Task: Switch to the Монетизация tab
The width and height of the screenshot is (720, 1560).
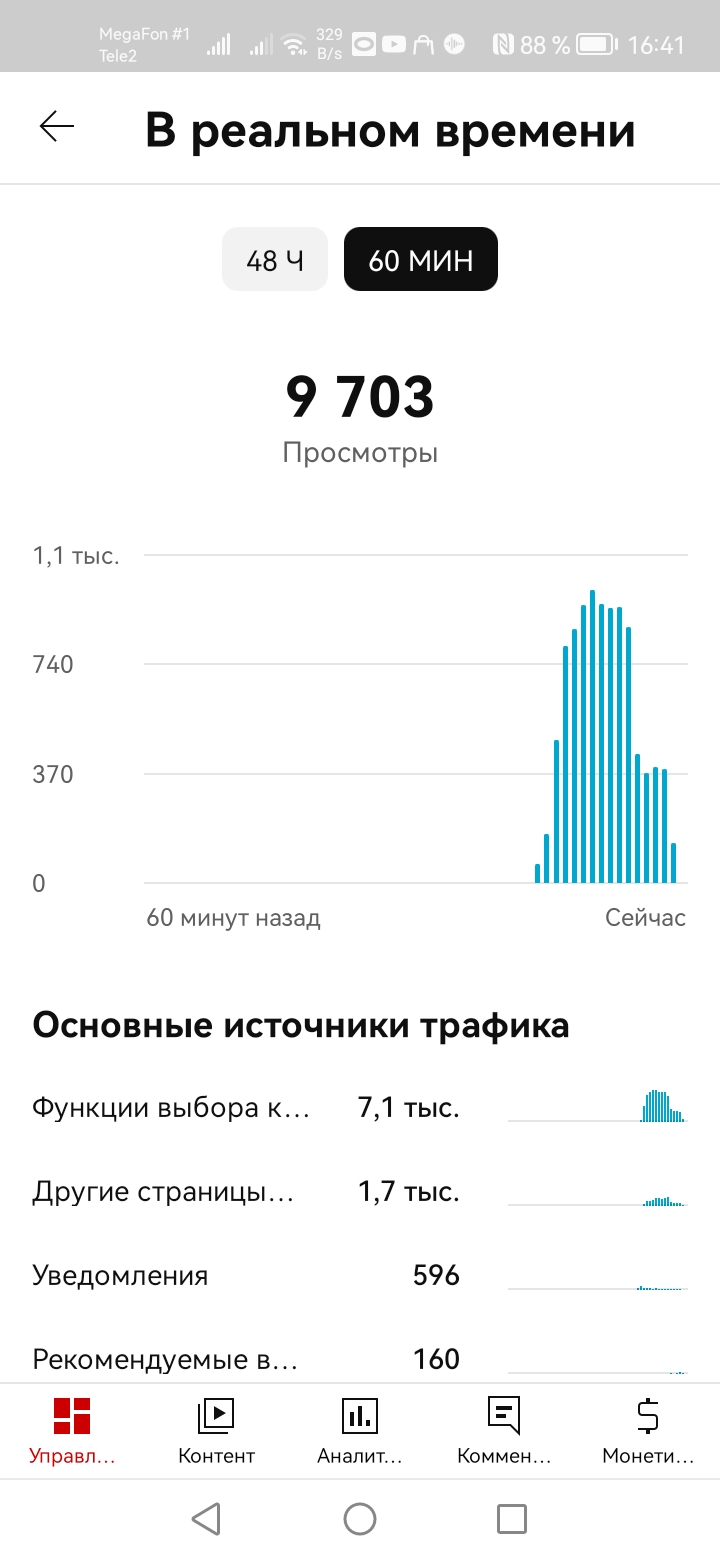Action: coord(648,1431)
